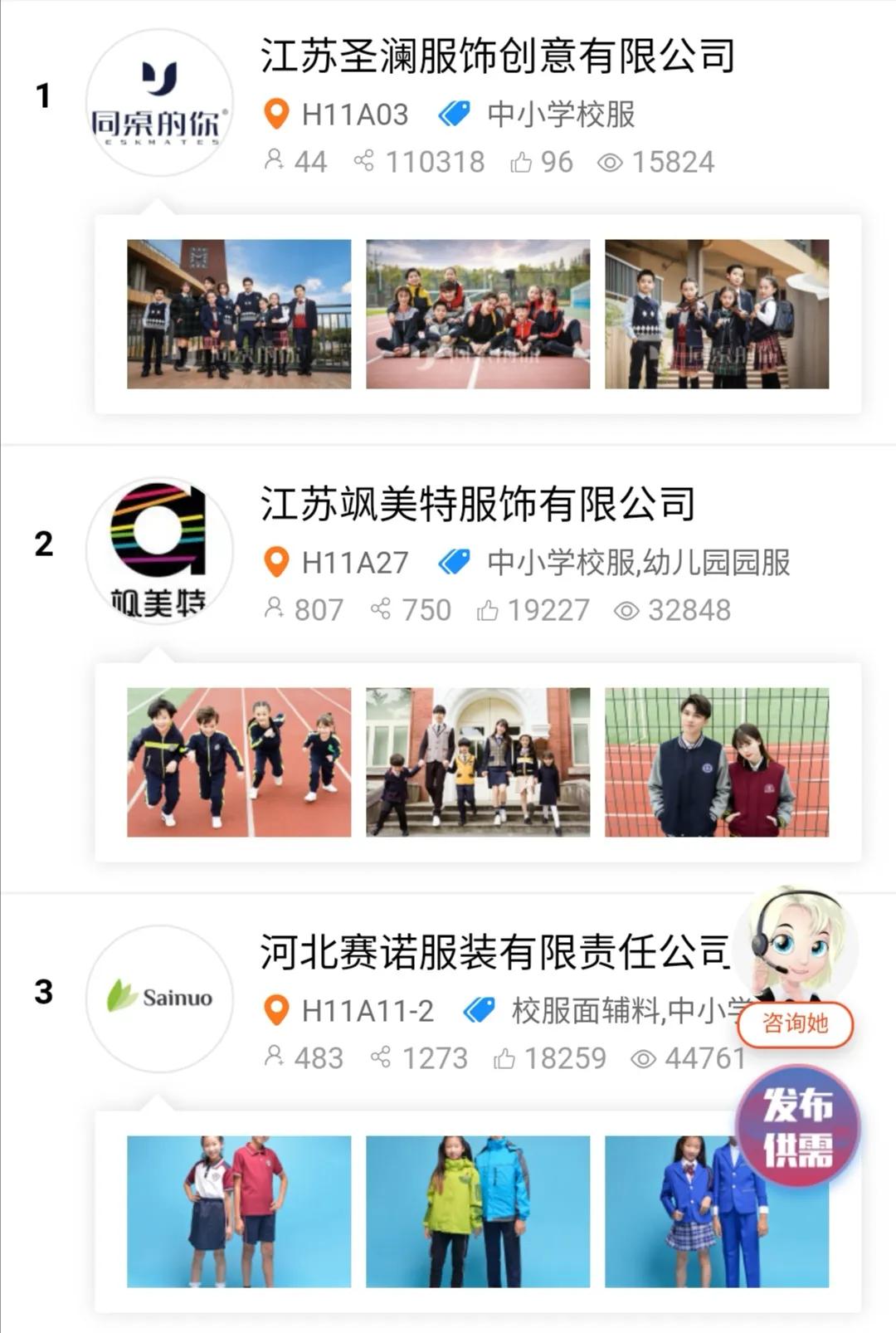896x1333 pixels.
Task: Tap the 同桌的你 logo of 江苏圣澜服饰
Action: (159, 103)
